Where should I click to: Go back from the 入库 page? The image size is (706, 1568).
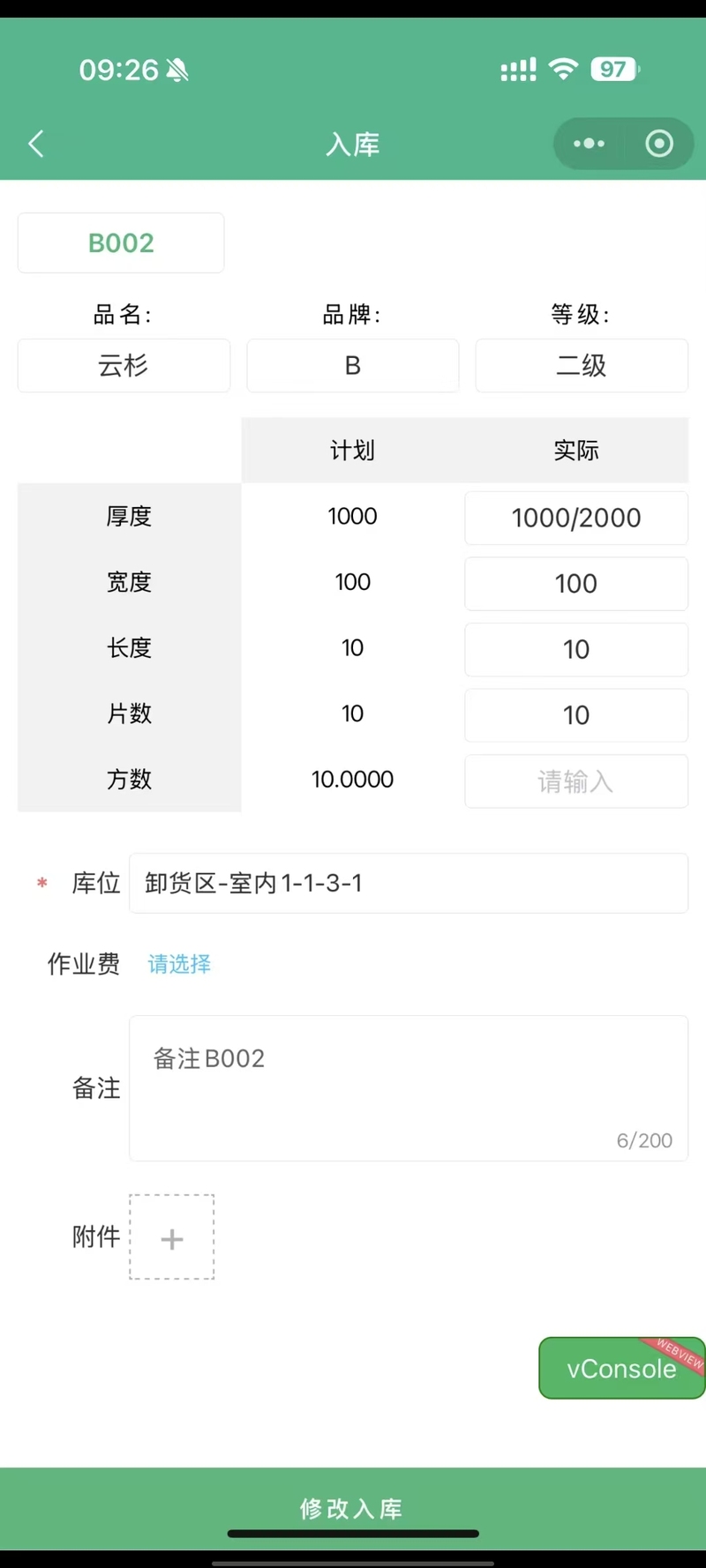click(x=36, y=144)
